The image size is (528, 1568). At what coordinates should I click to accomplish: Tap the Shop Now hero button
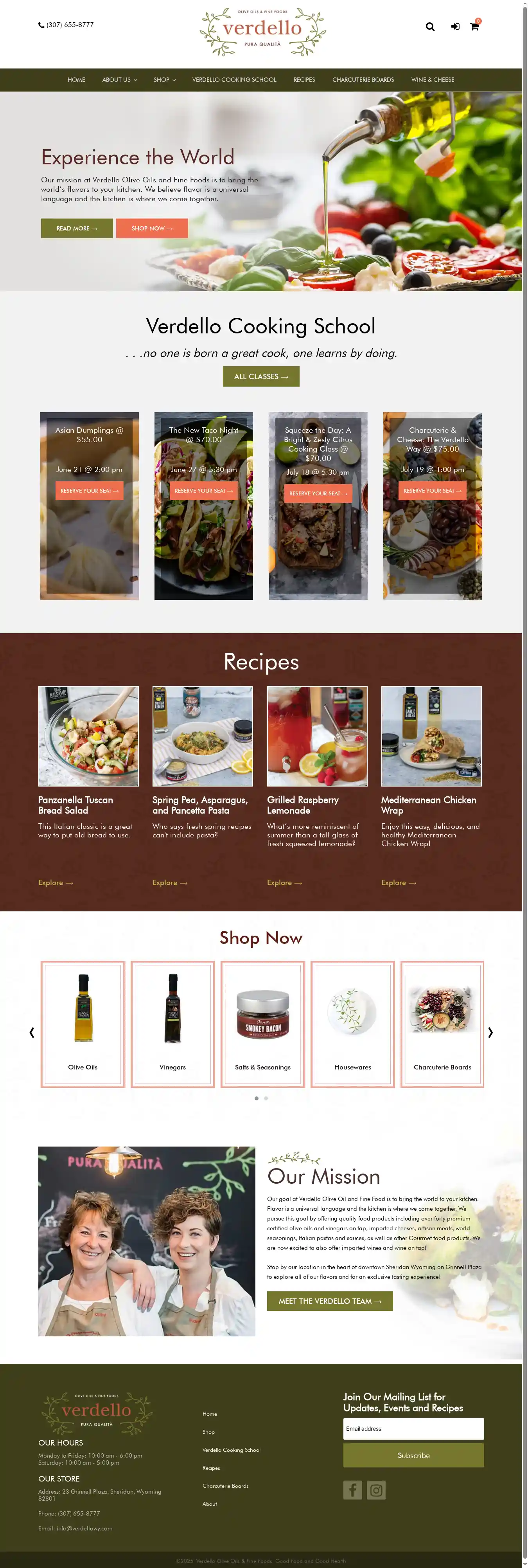[x=151, y=228]
